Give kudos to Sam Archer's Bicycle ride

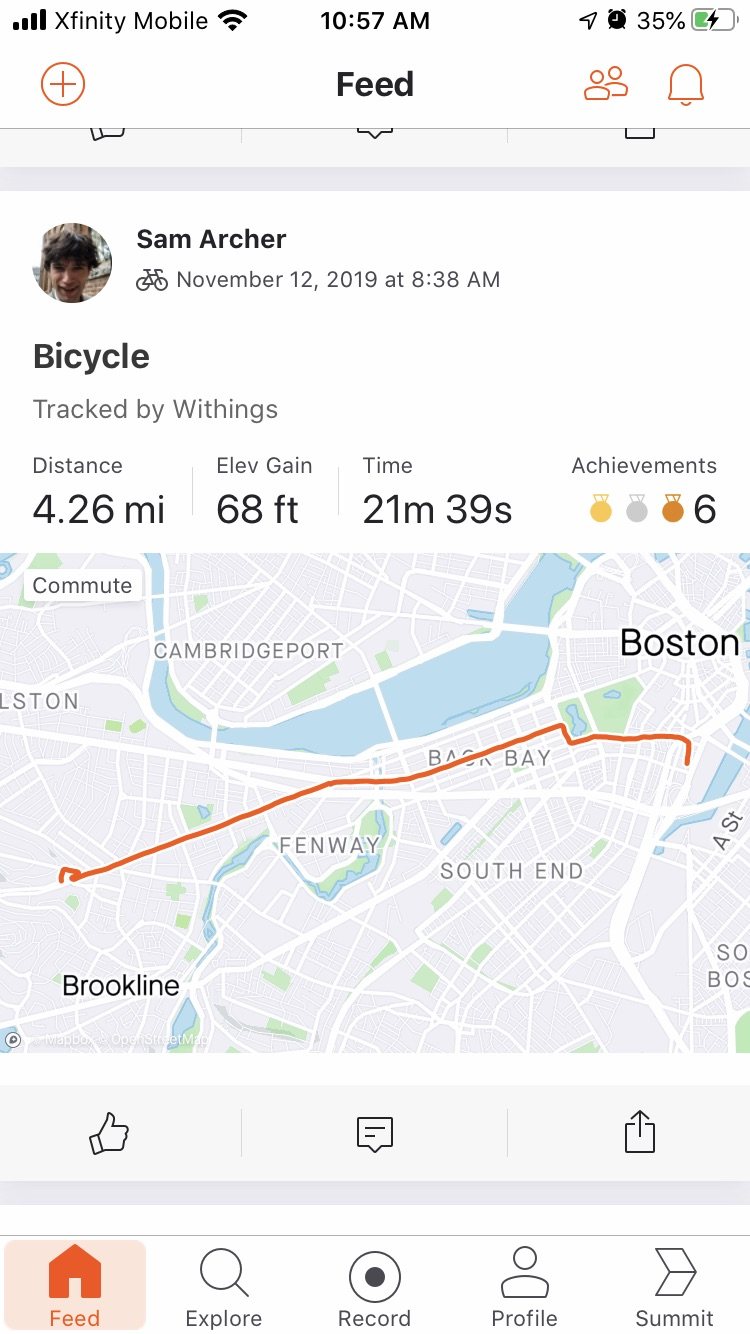tap(109, 1133)
